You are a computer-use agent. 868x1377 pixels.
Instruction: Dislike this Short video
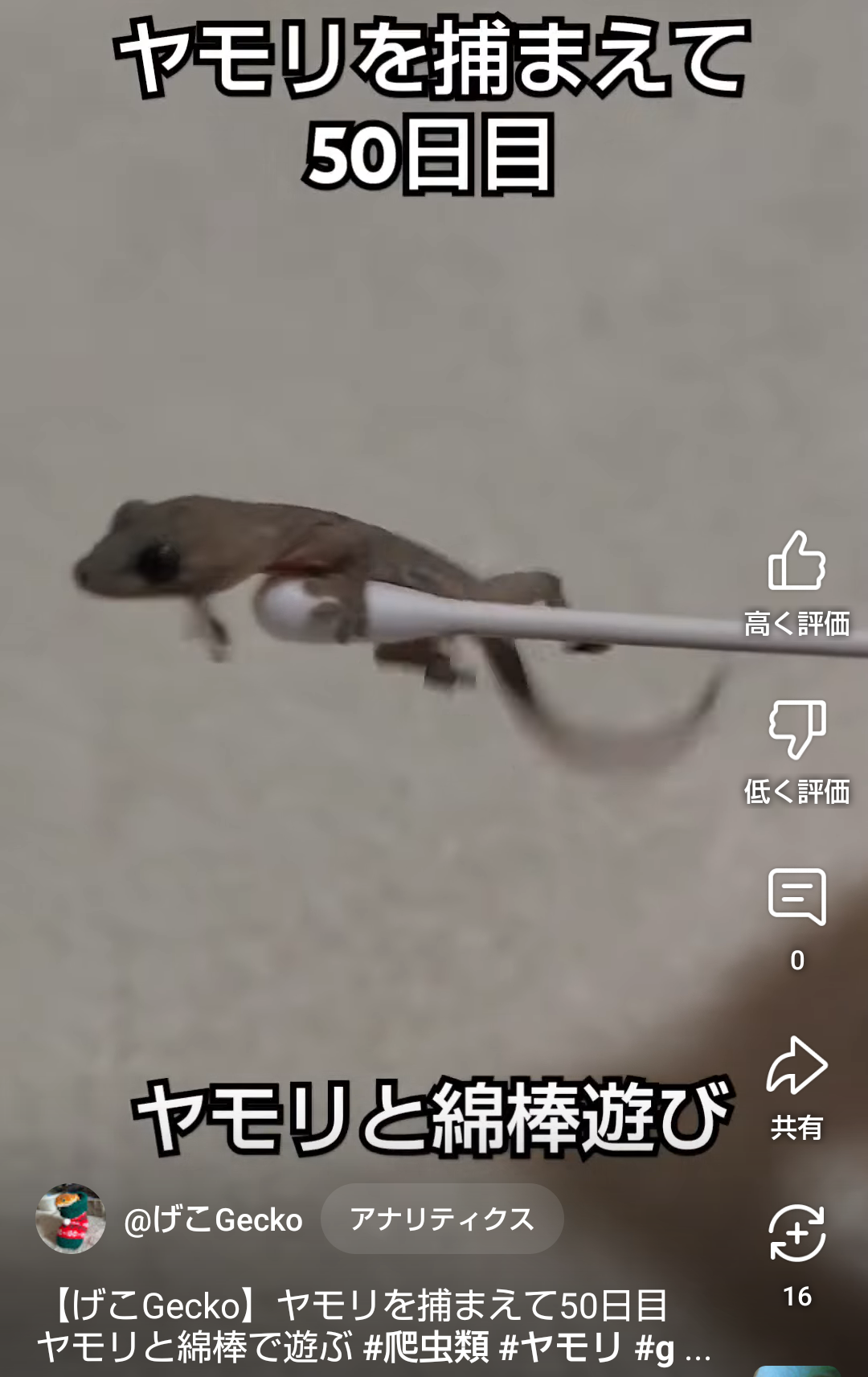point(796,729)
